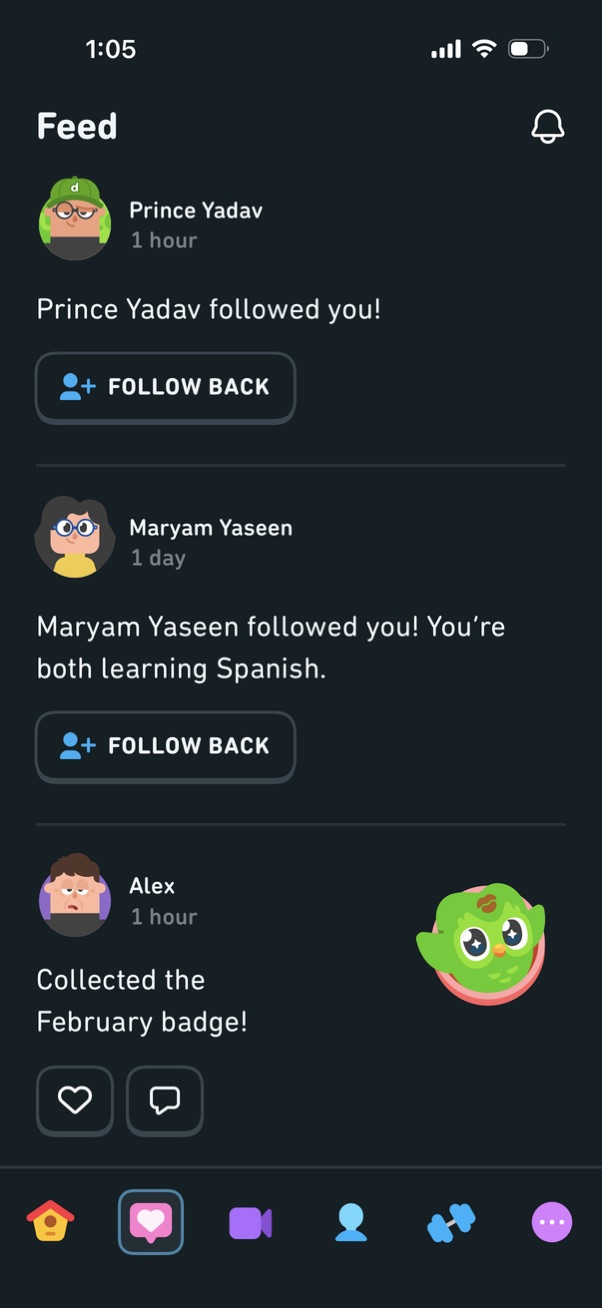The height and width of the screenshot is (1308, 602).
Task: Open the more options tab
Action: (x=551, y=1222)
